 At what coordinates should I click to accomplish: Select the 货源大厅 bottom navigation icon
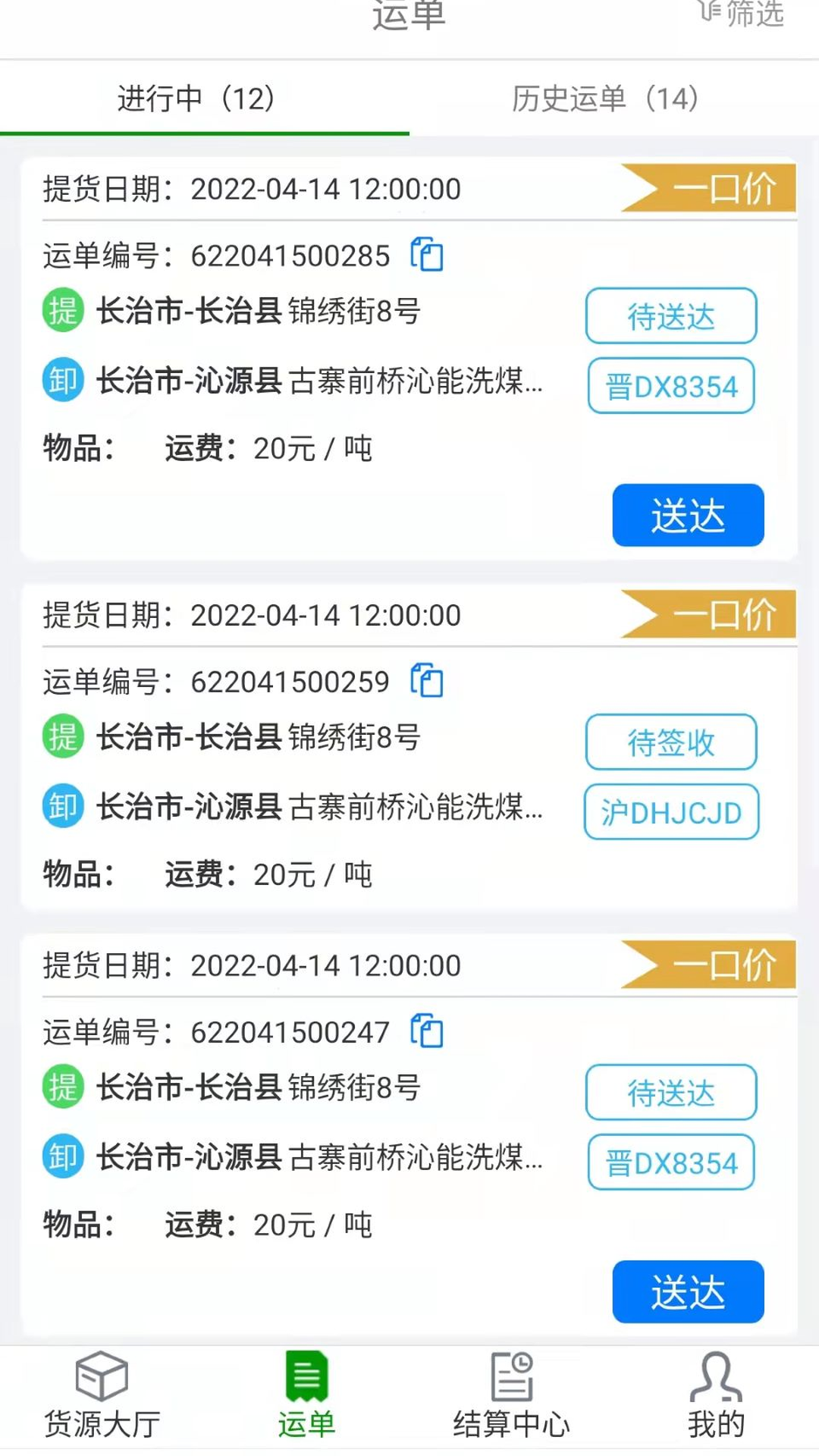pos(102,1395)
